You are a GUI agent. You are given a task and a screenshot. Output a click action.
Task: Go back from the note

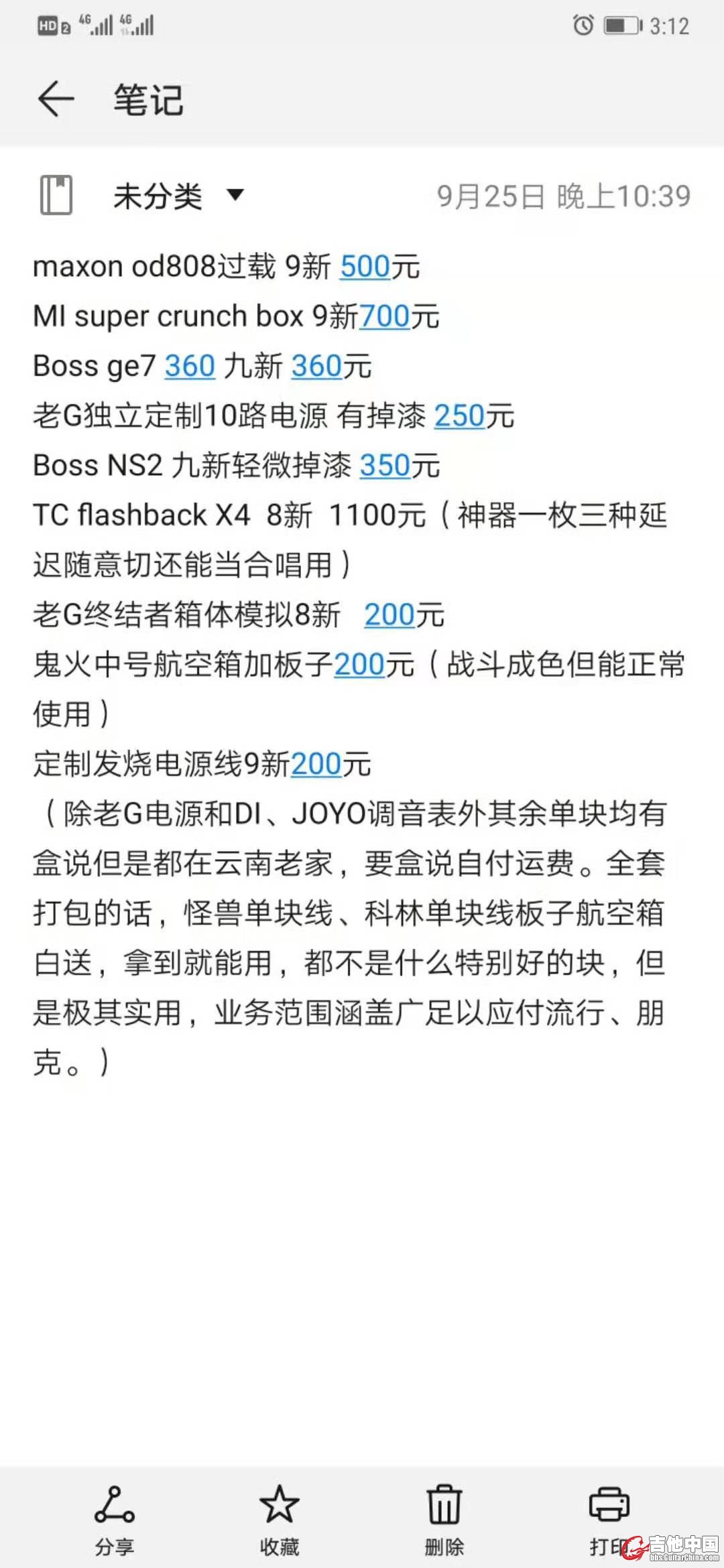pos(56,100)
